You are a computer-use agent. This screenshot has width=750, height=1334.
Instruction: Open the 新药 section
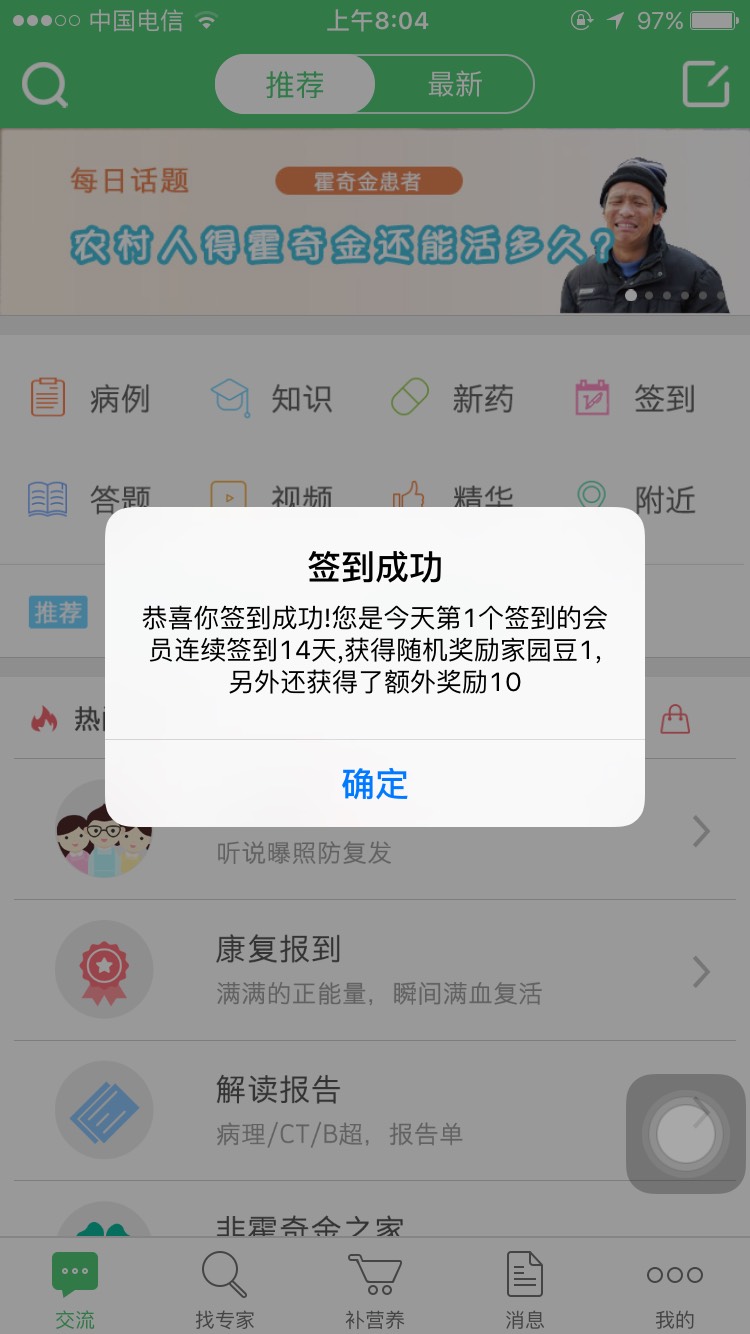tap(453, 398)
